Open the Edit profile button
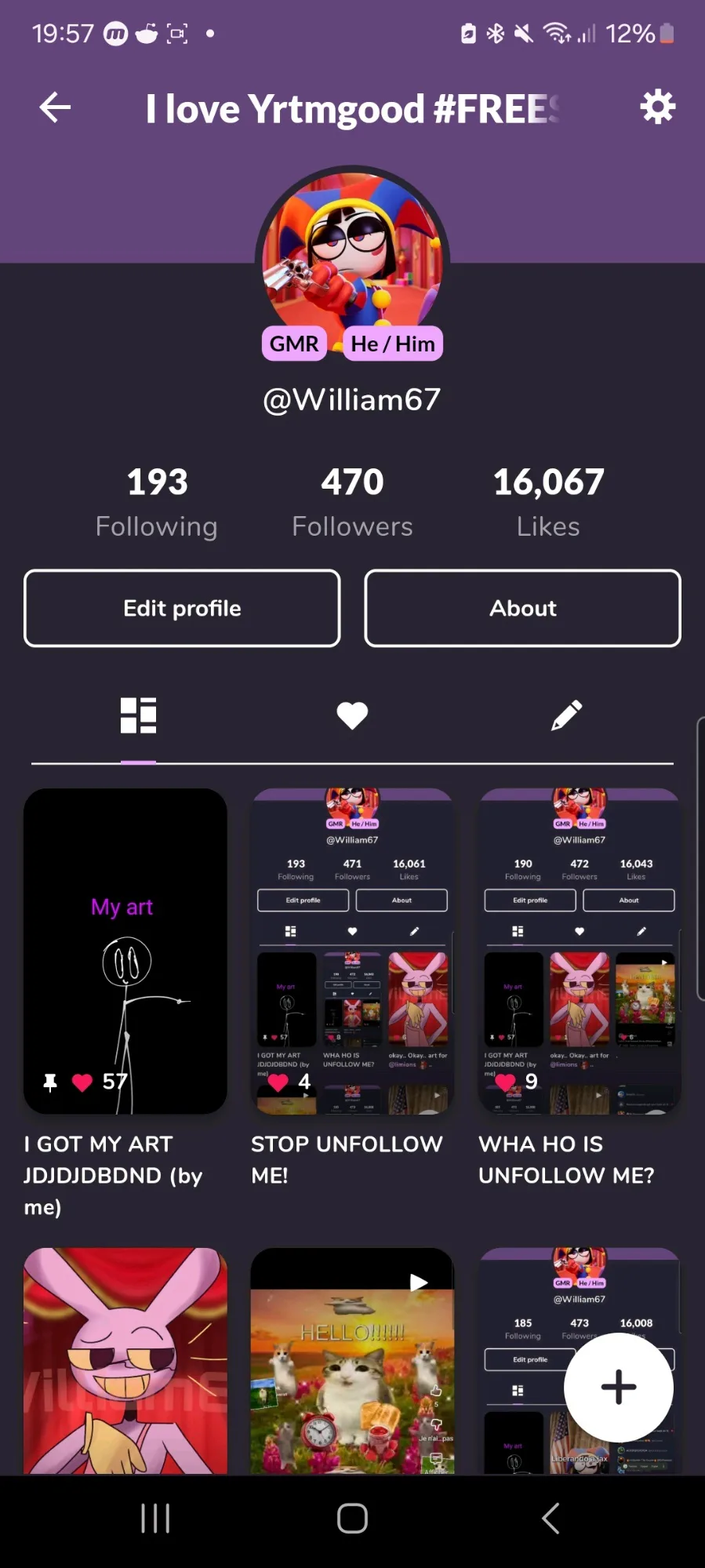 point(182,608)
